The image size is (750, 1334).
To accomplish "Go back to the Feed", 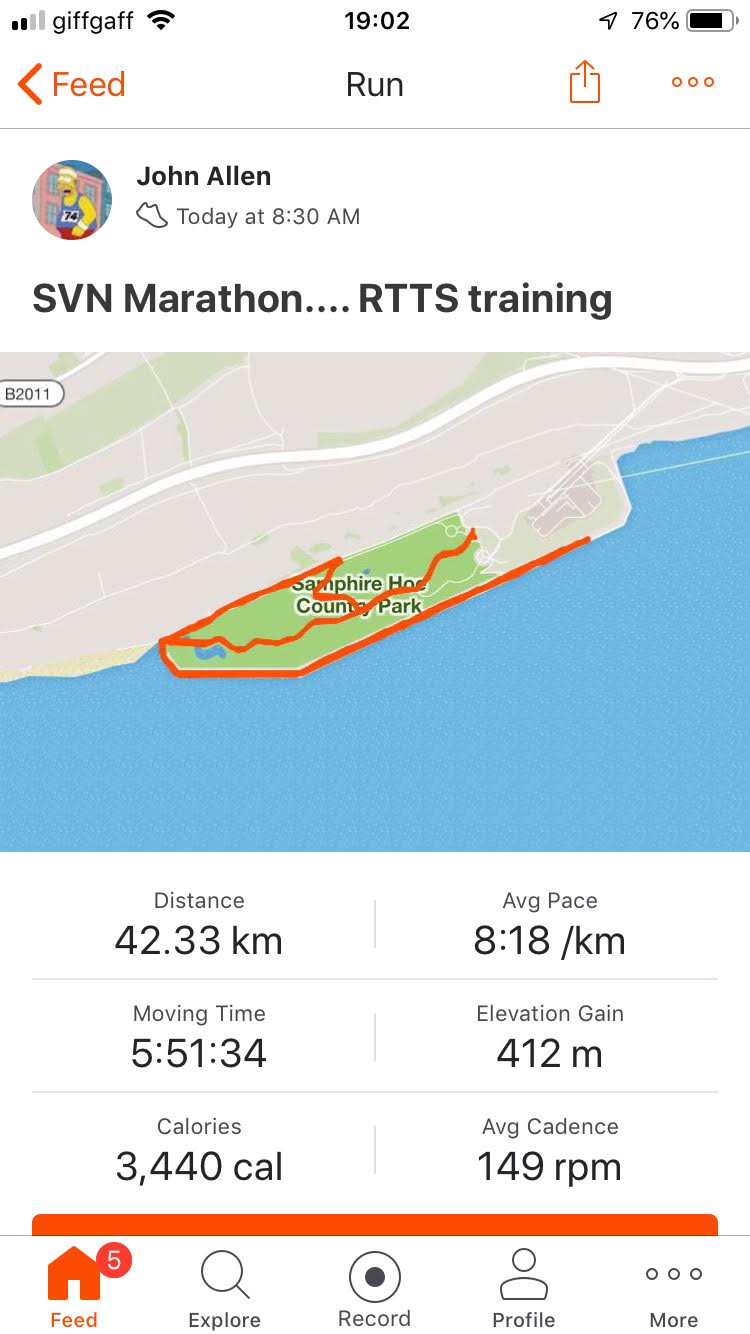I will 72,85.
